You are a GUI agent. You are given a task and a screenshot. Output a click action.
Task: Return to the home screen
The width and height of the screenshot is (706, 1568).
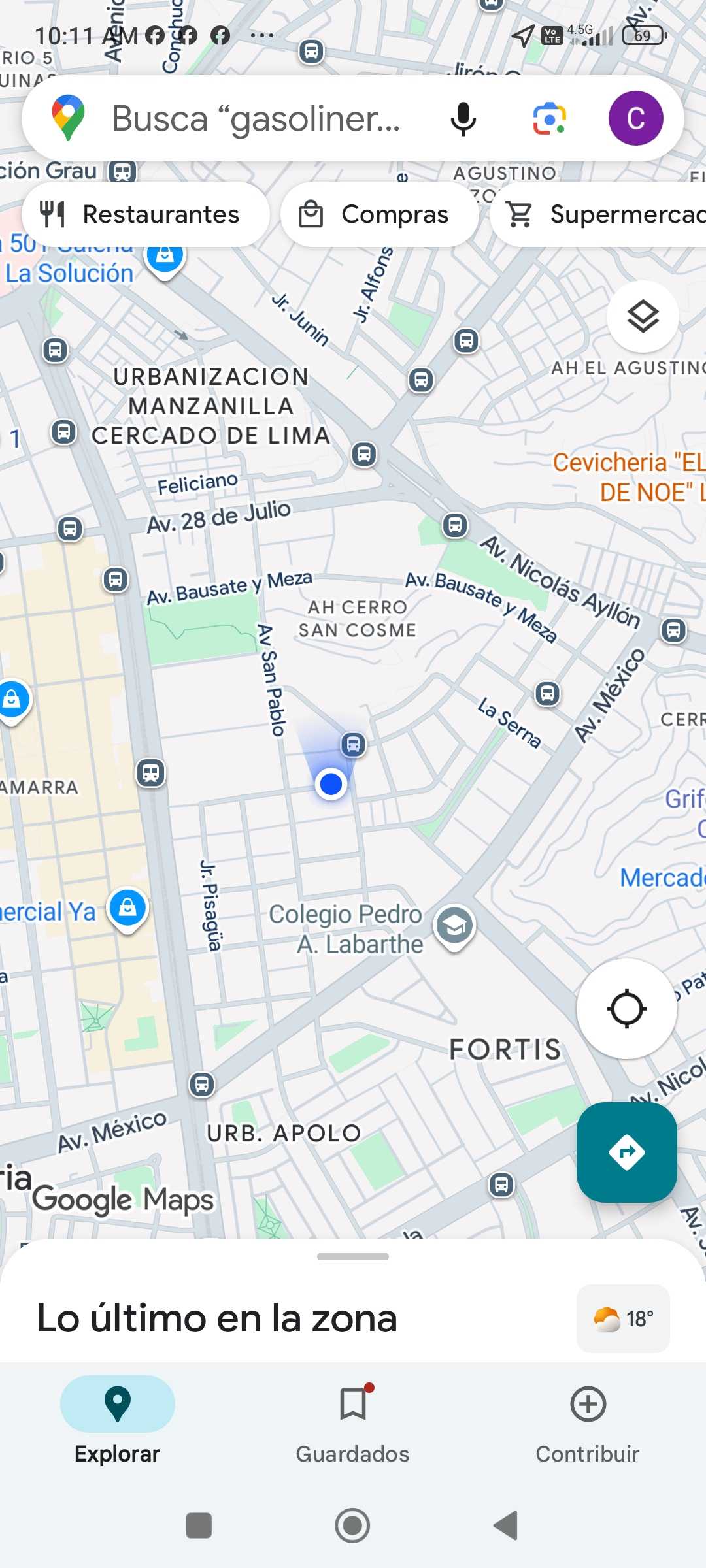click(x=352, y=1526)
